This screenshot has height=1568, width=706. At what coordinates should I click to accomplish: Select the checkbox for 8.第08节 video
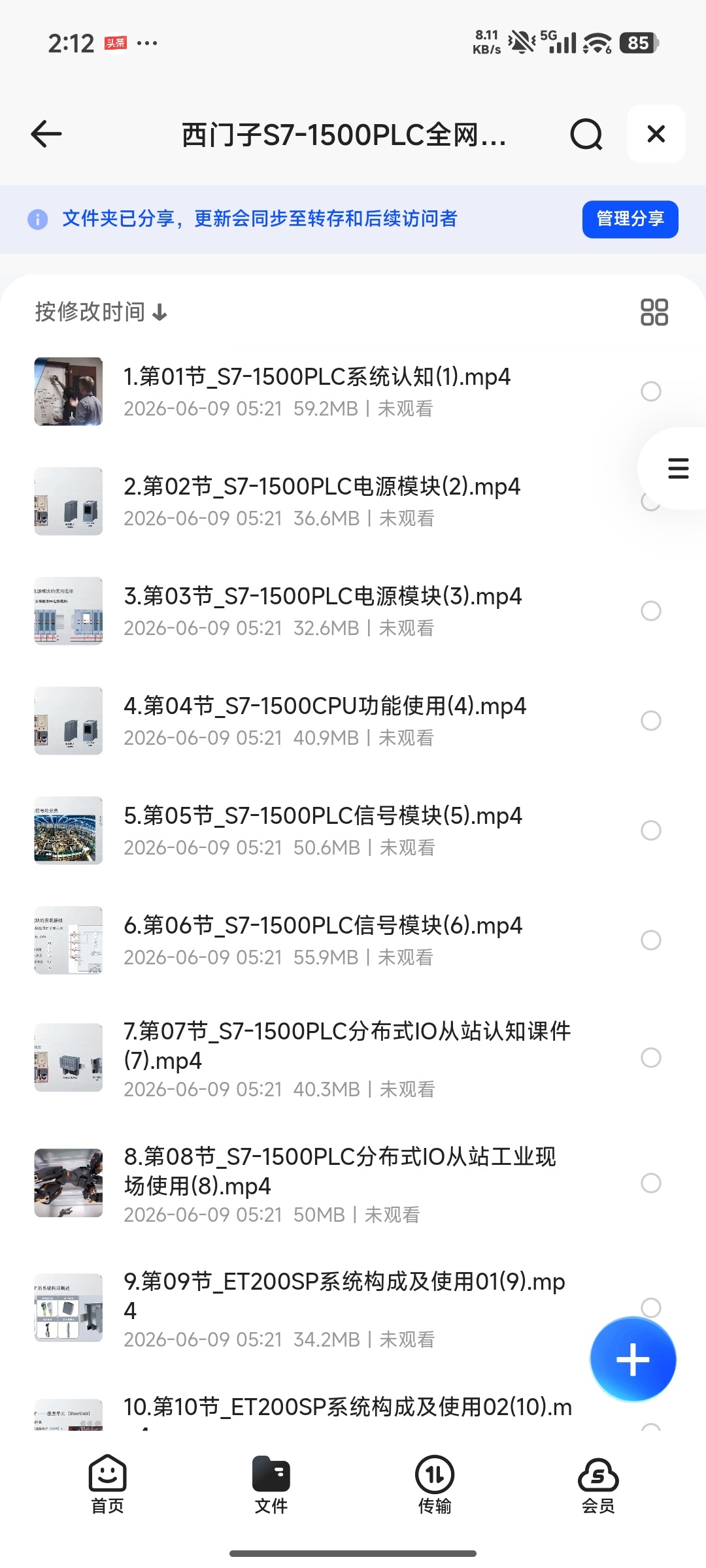pos(650,1183)
